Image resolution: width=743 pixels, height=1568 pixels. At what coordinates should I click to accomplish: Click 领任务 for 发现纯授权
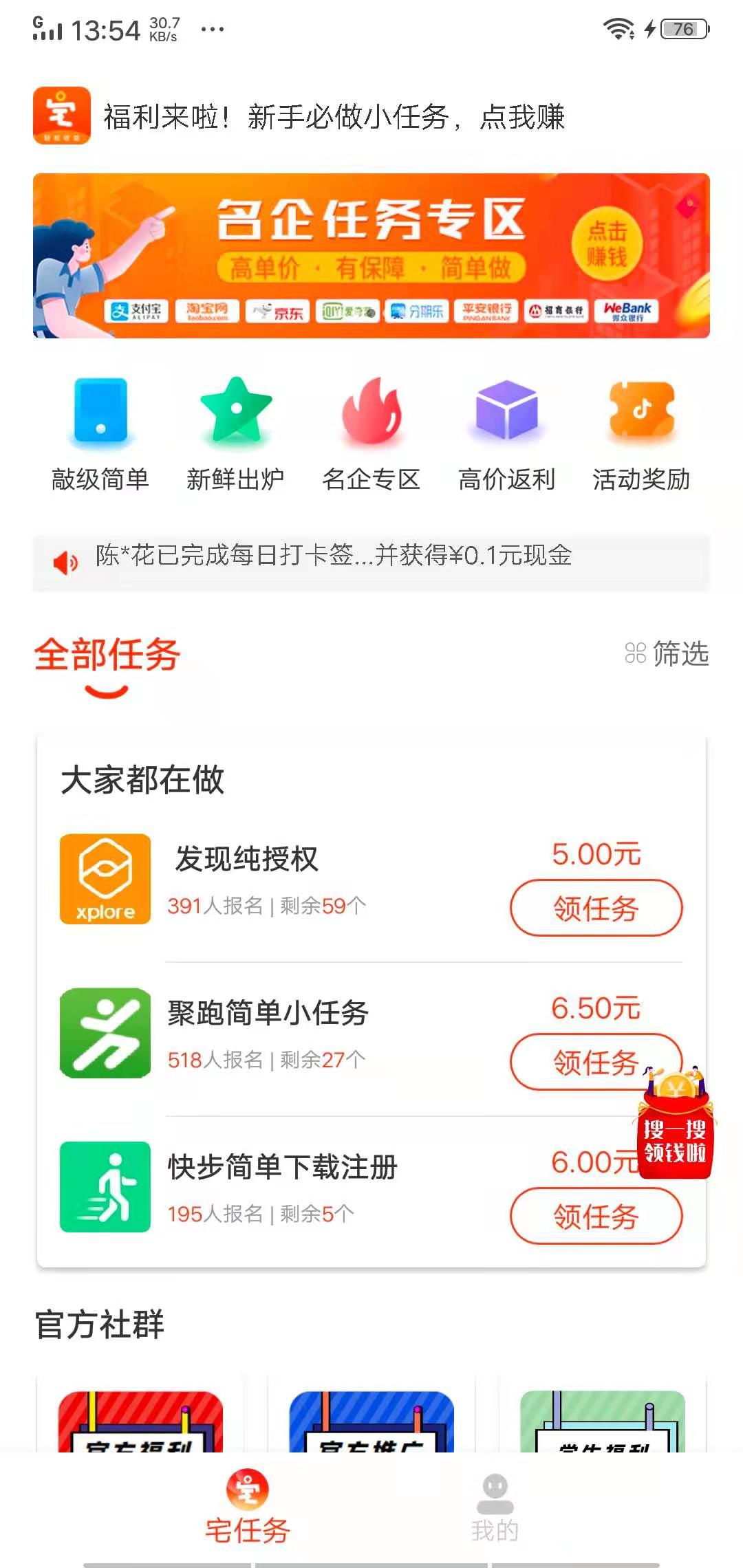coord(596,909)
